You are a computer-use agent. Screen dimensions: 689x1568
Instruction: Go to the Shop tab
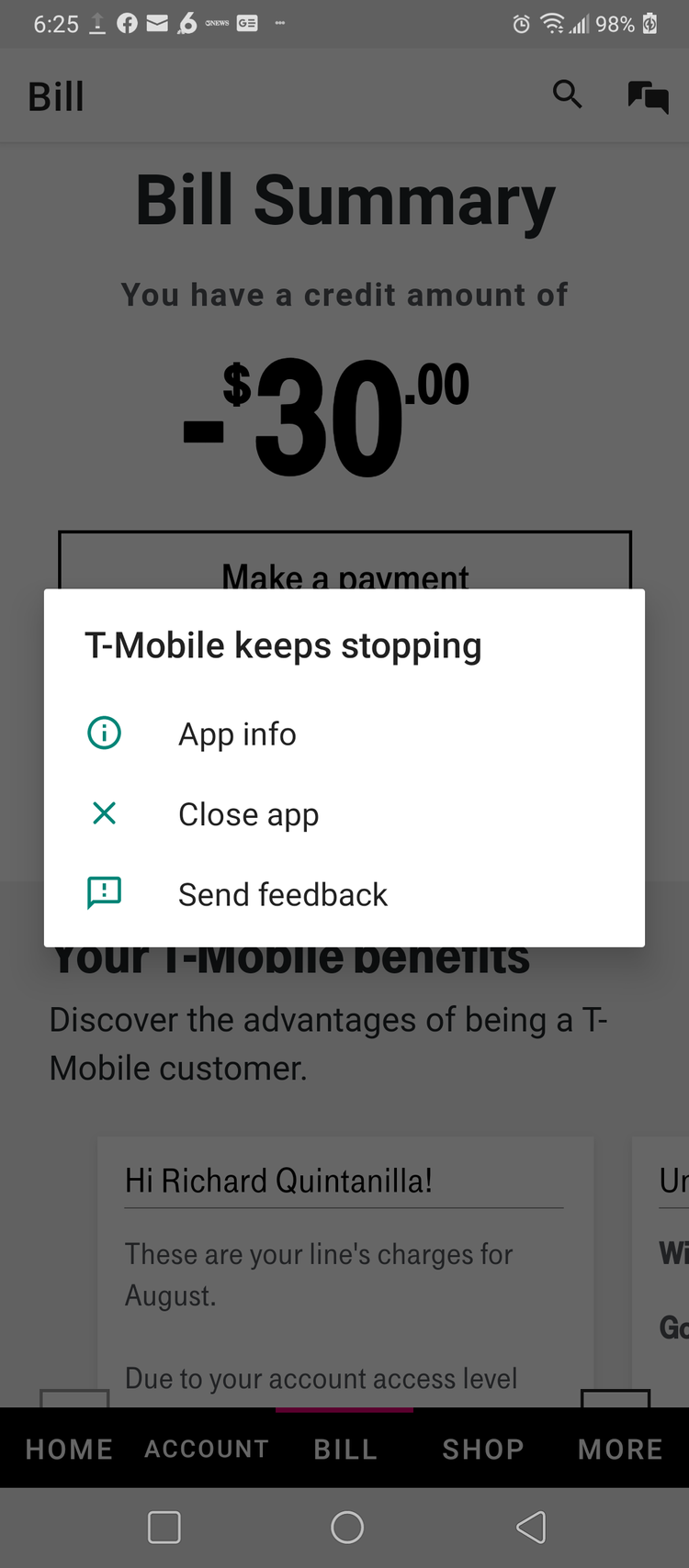[483, 1449]
